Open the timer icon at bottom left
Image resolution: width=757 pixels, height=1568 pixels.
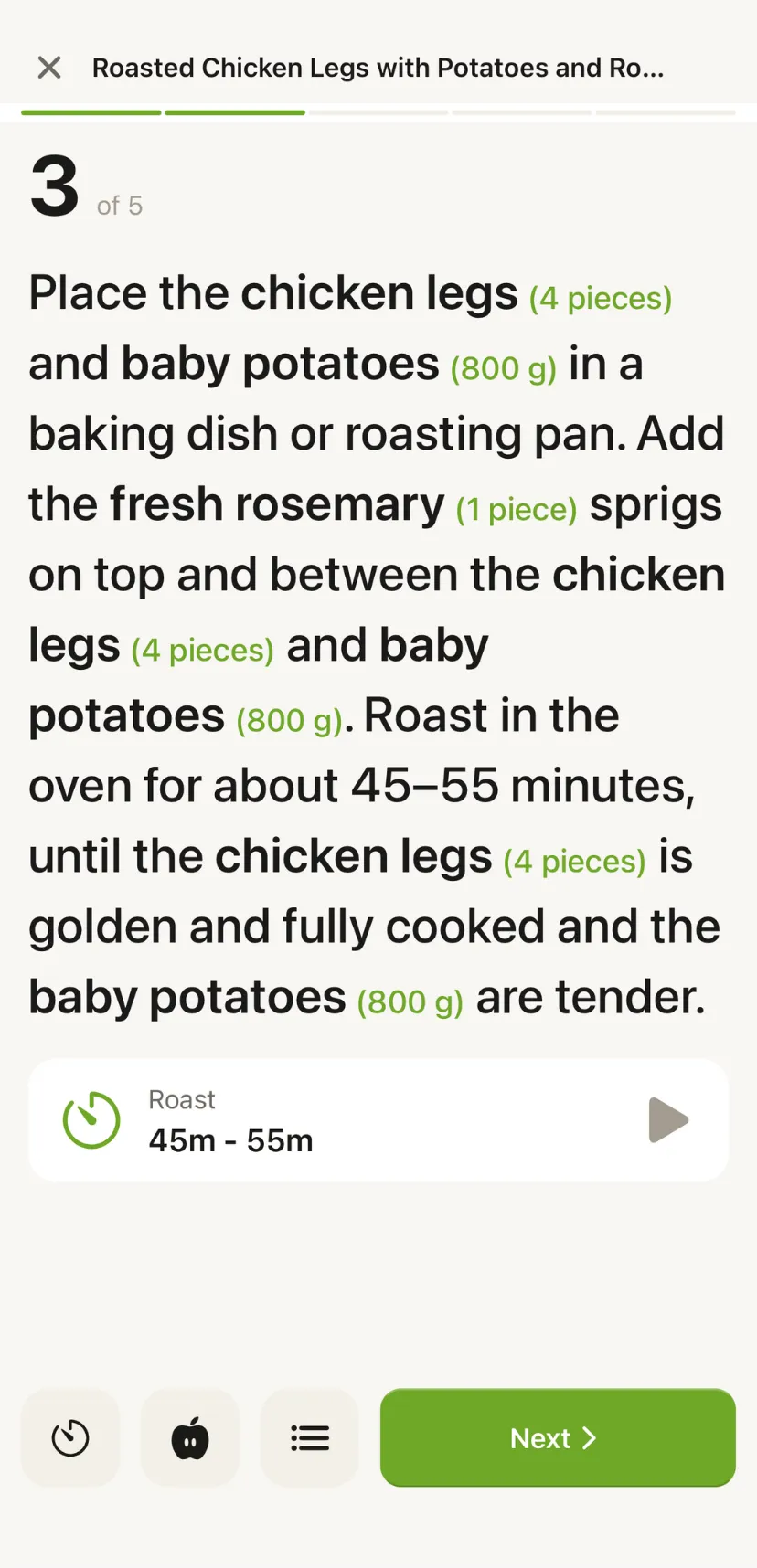pos(69,1437)
